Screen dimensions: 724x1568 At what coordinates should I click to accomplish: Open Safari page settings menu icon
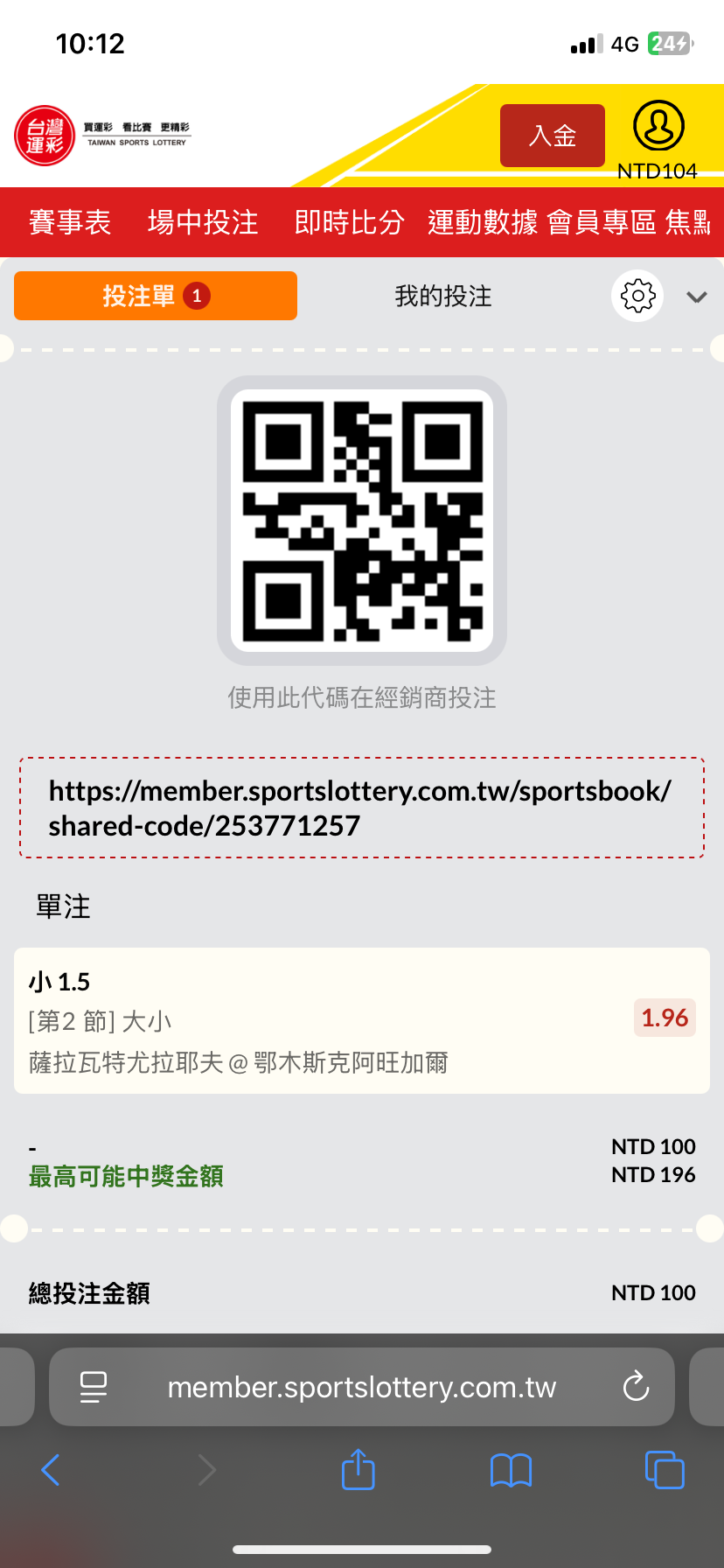coord(94,1387)
